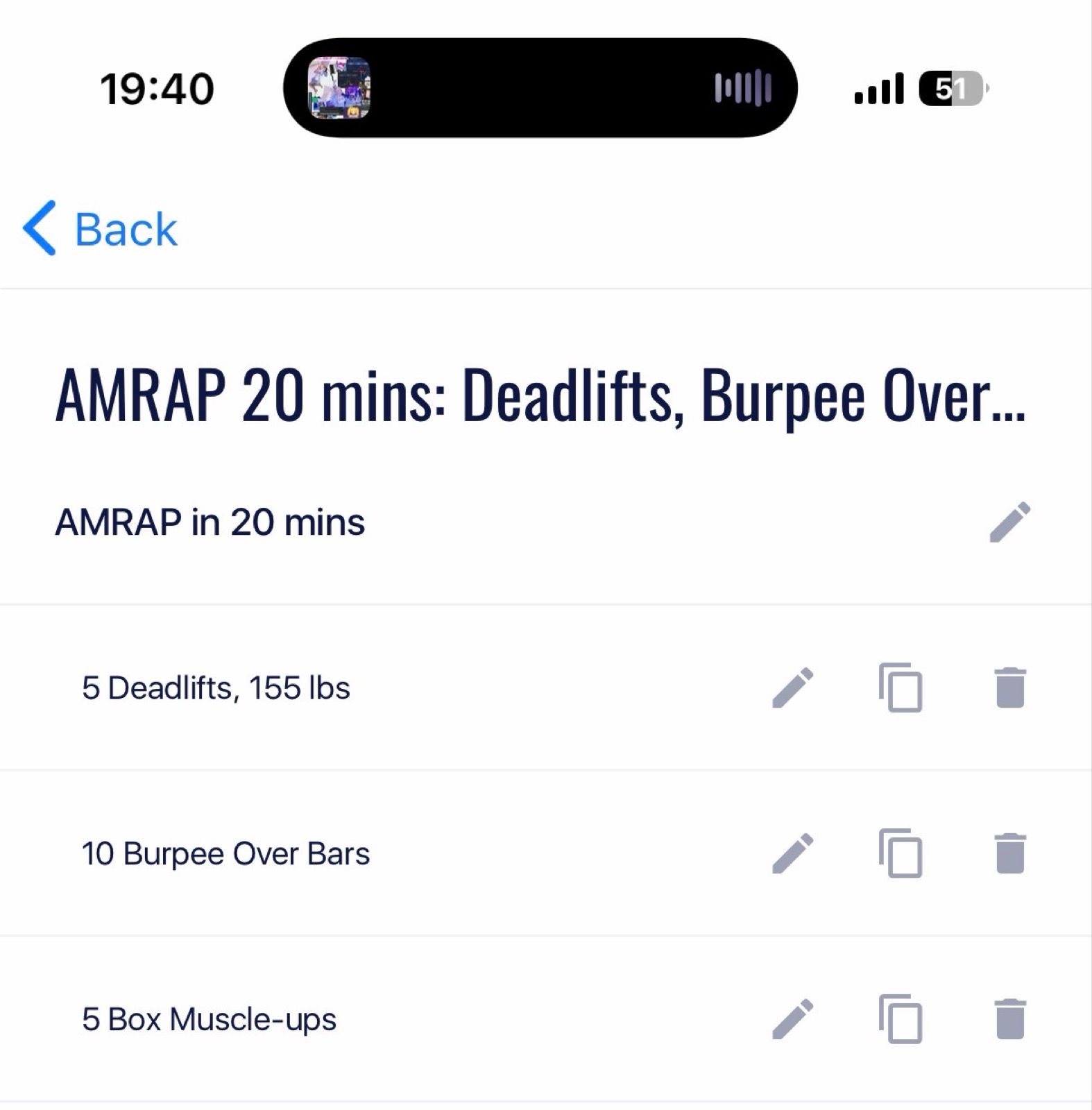1092x1110 pixels.
Task: Edit the AMRAP in 20 mins setting
Action: (x=1009, y=522)
